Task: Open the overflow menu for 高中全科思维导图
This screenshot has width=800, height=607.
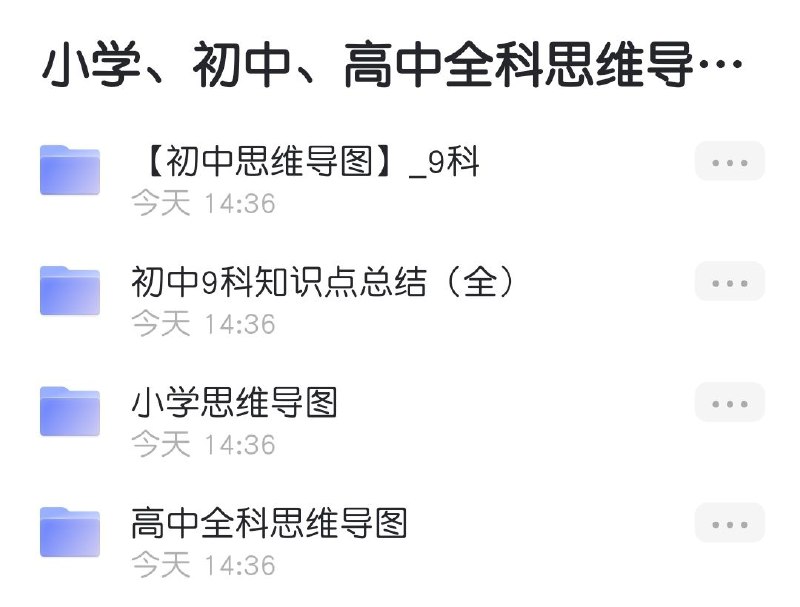Action: point(729,523)
